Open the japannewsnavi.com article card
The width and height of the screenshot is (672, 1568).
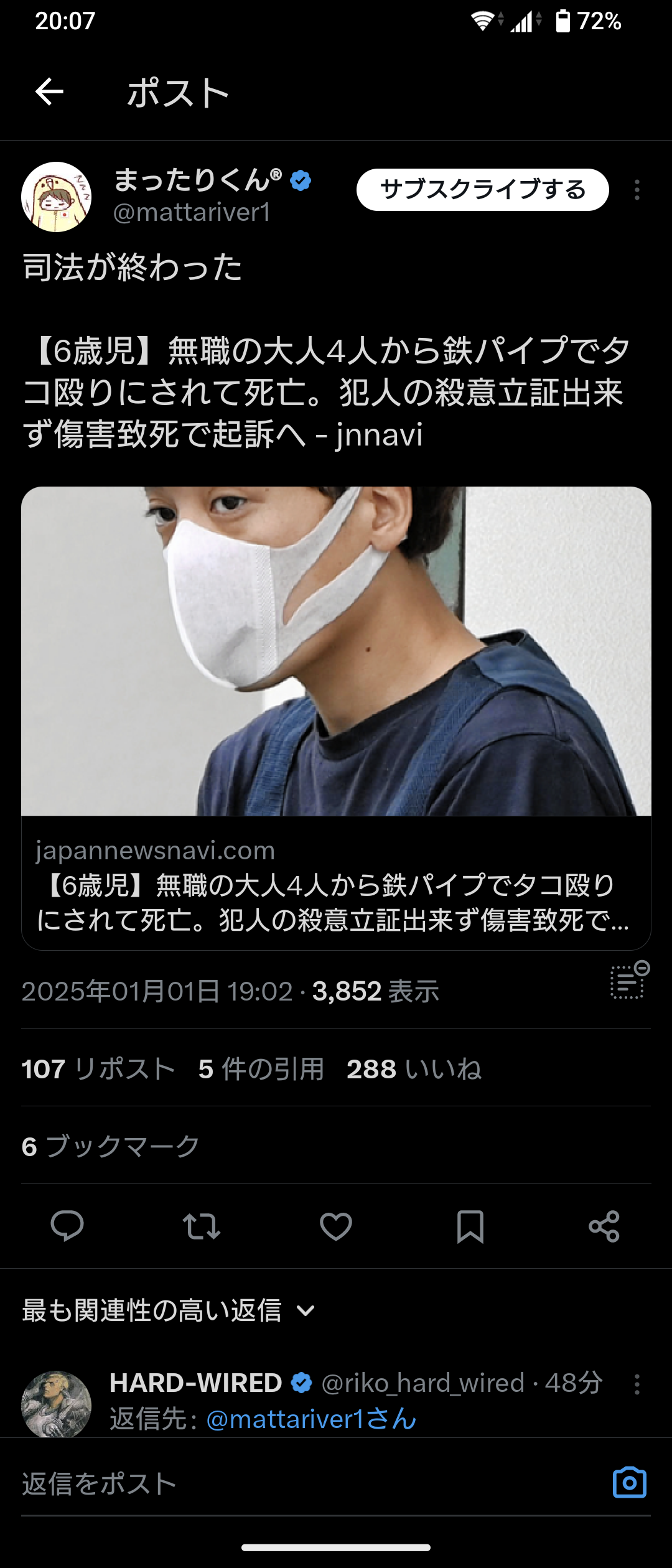click(336, 717)
